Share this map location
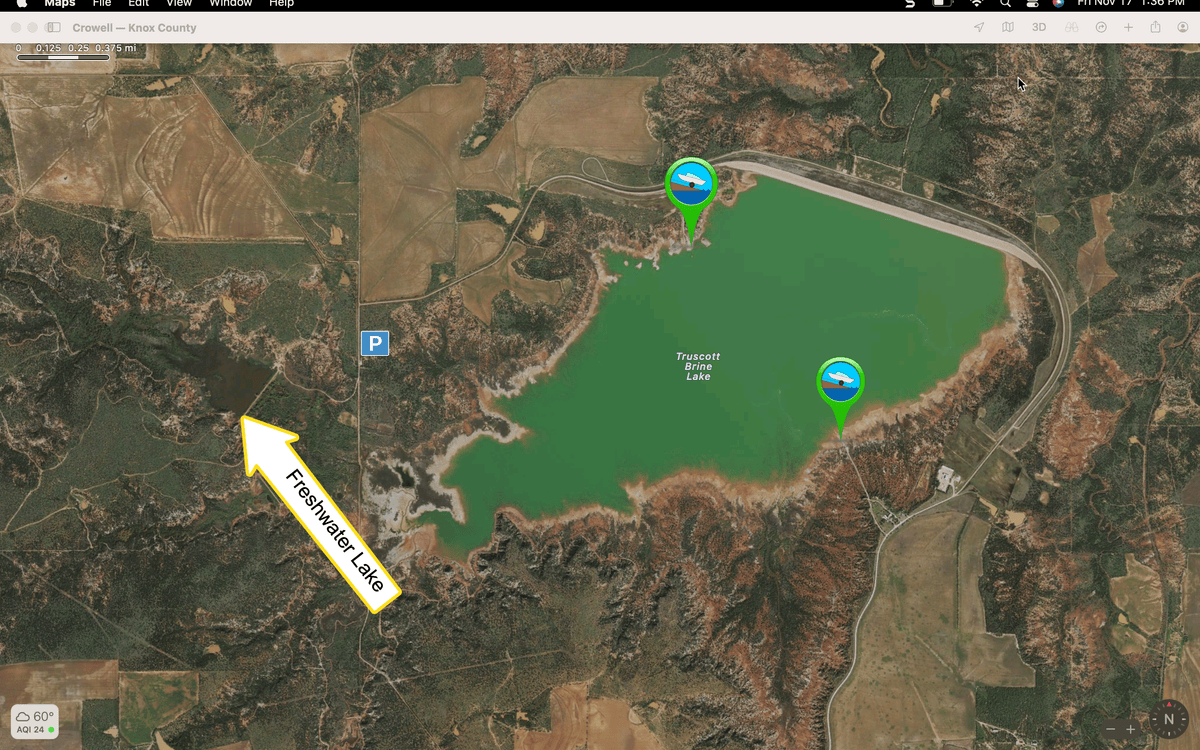This screenshot has width=1200, height=750. click(x=1155, y=27)
